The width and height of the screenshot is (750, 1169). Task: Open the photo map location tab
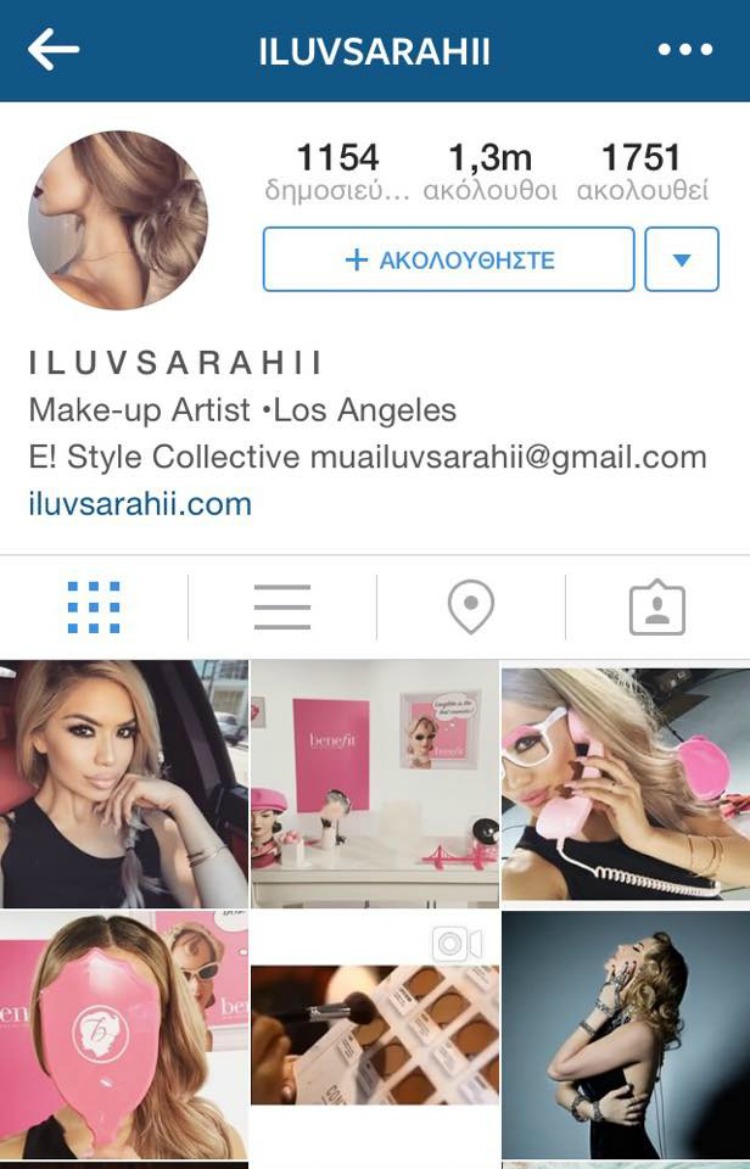[x=470, y=607]
